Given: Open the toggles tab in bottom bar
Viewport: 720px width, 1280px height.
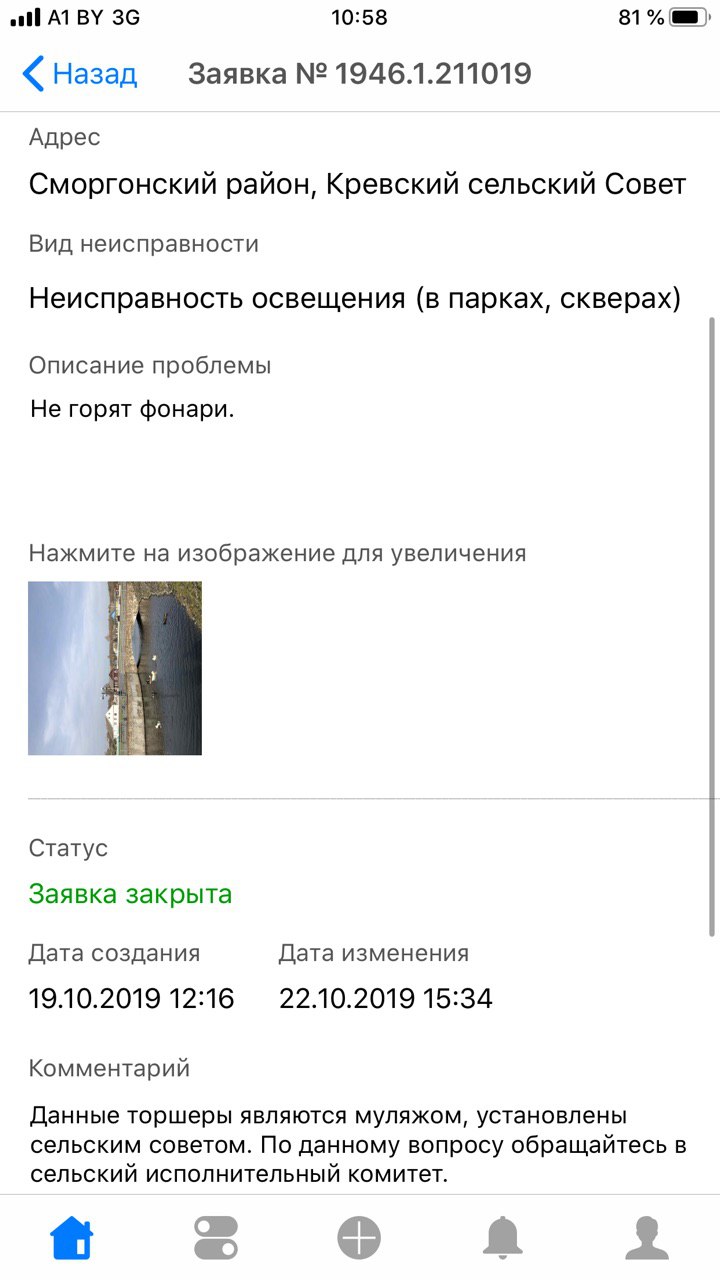Looking at the screenshot, I should coord(216,1238).
